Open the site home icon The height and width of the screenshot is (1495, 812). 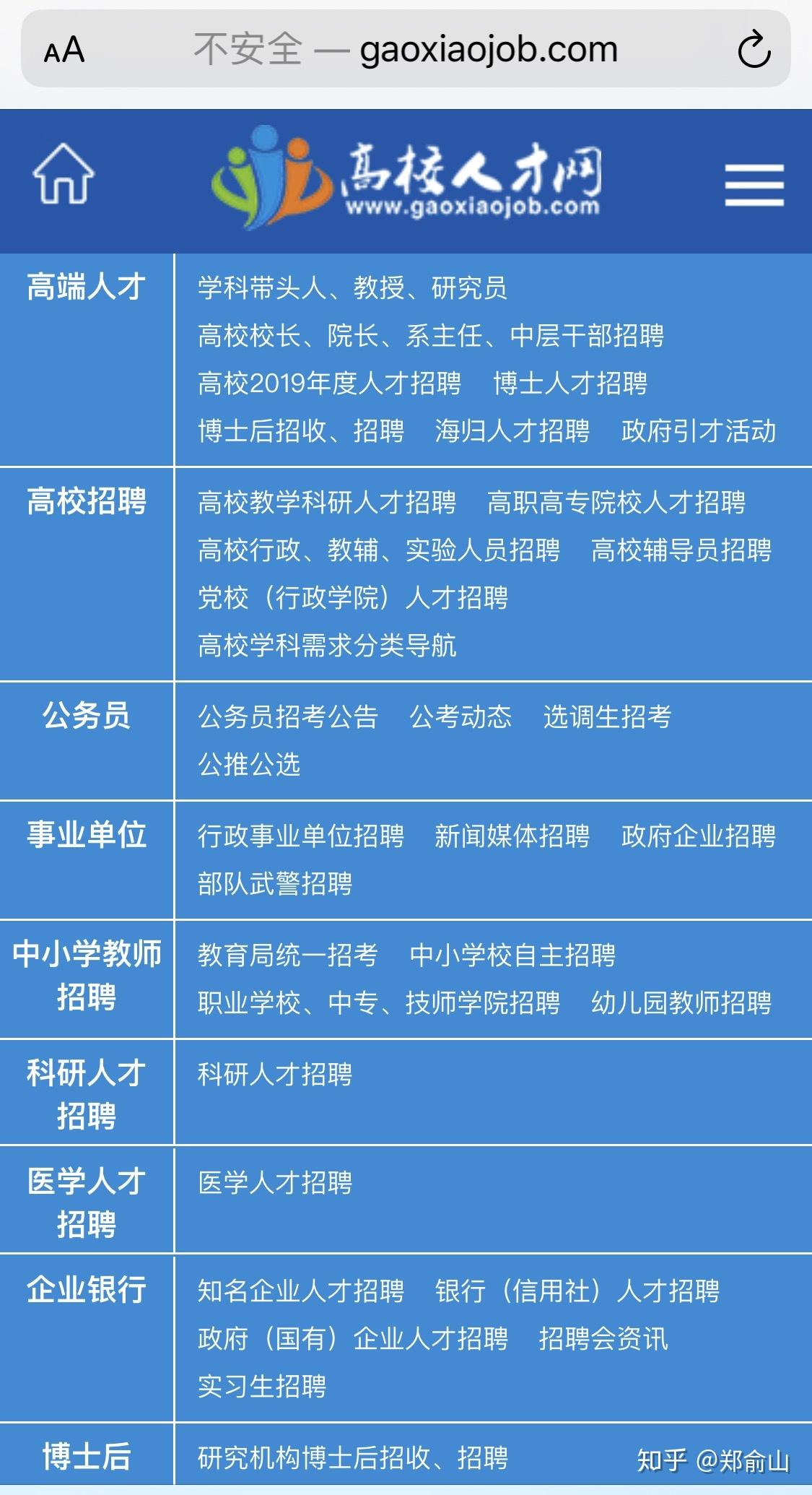click(x=64, y=173)
